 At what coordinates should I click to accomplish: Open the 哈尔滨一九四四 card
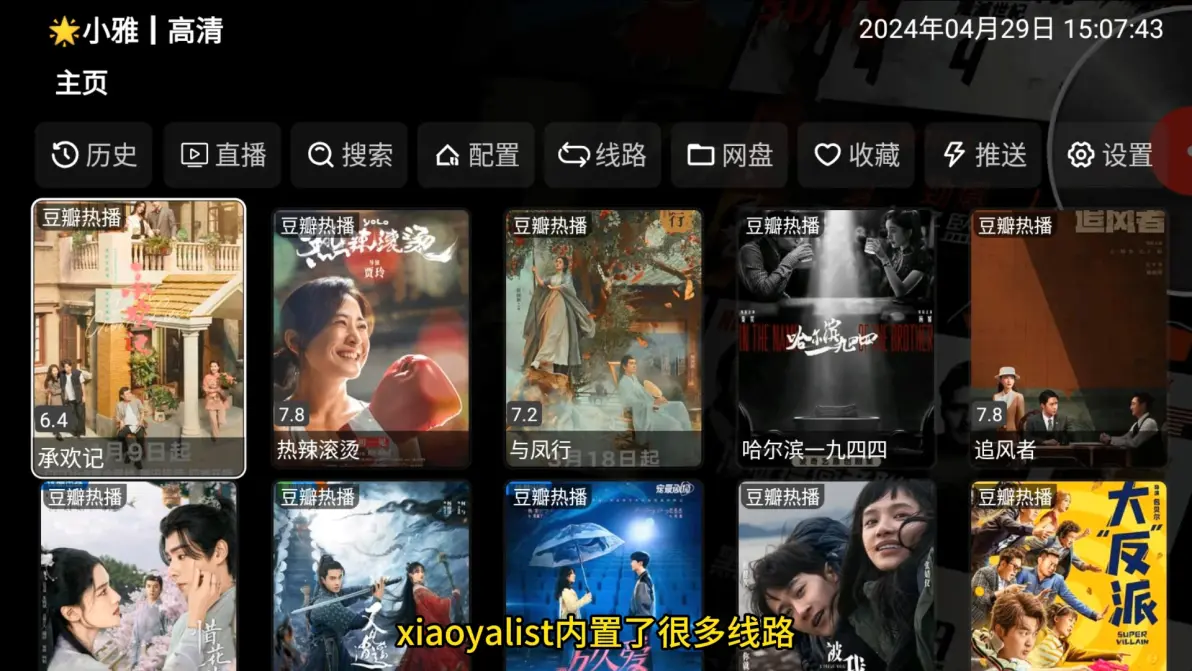[836, 338]
